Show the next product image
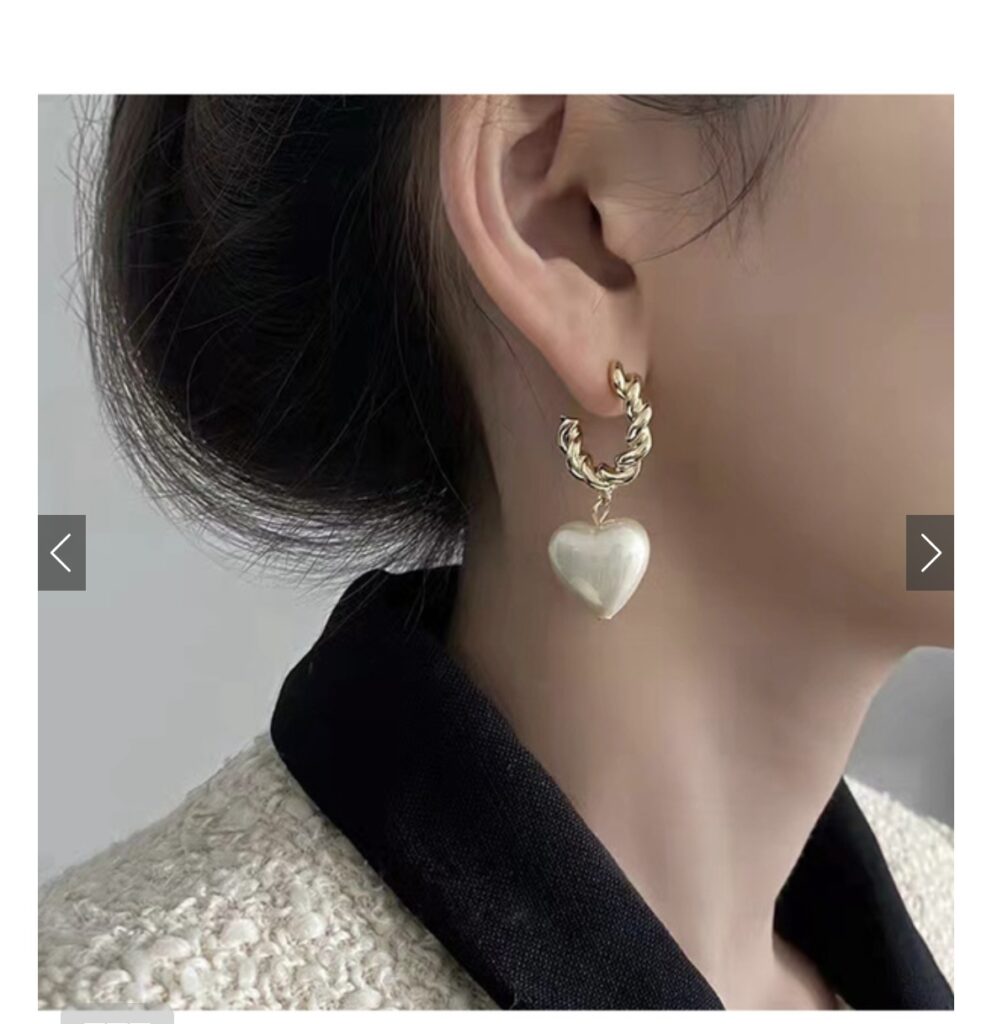Image resolution: width=992 pixels, height=1024 pixels. [929, 553]
